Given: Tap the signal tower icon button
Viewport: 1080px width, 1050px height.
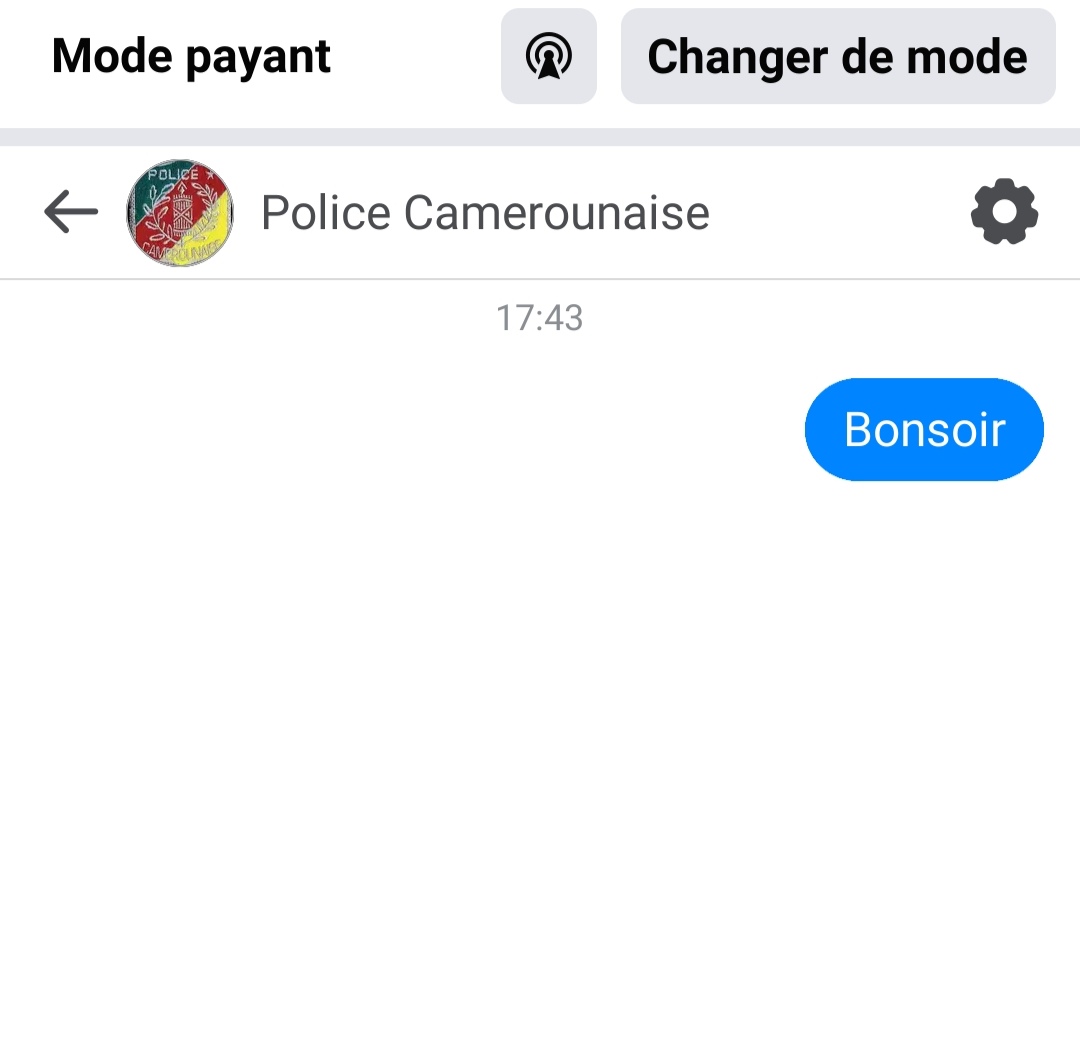Looking at the screenshot, I should (549, 57).
